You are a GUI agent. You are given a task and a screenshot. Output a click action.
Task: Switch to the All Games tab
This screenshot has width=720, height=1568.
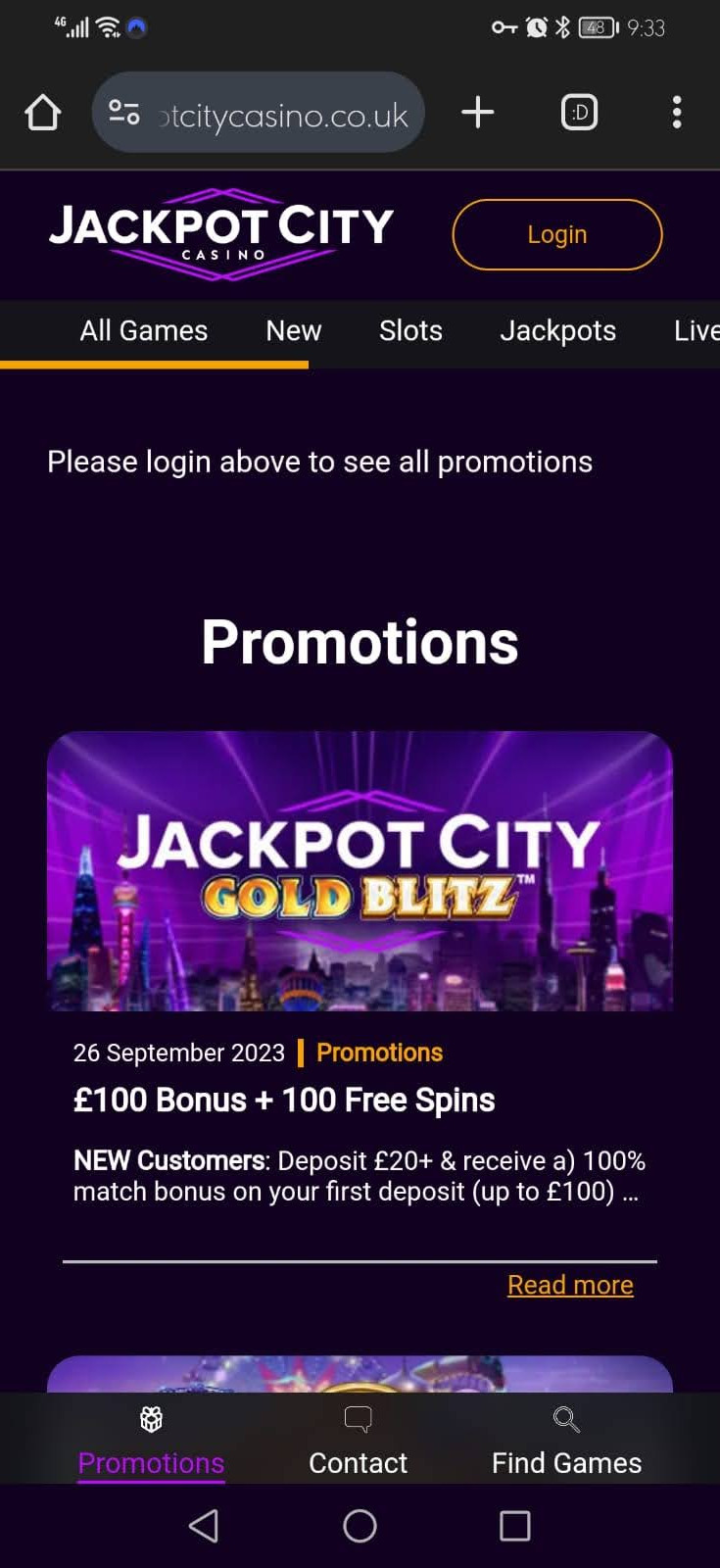pos(144,331)
